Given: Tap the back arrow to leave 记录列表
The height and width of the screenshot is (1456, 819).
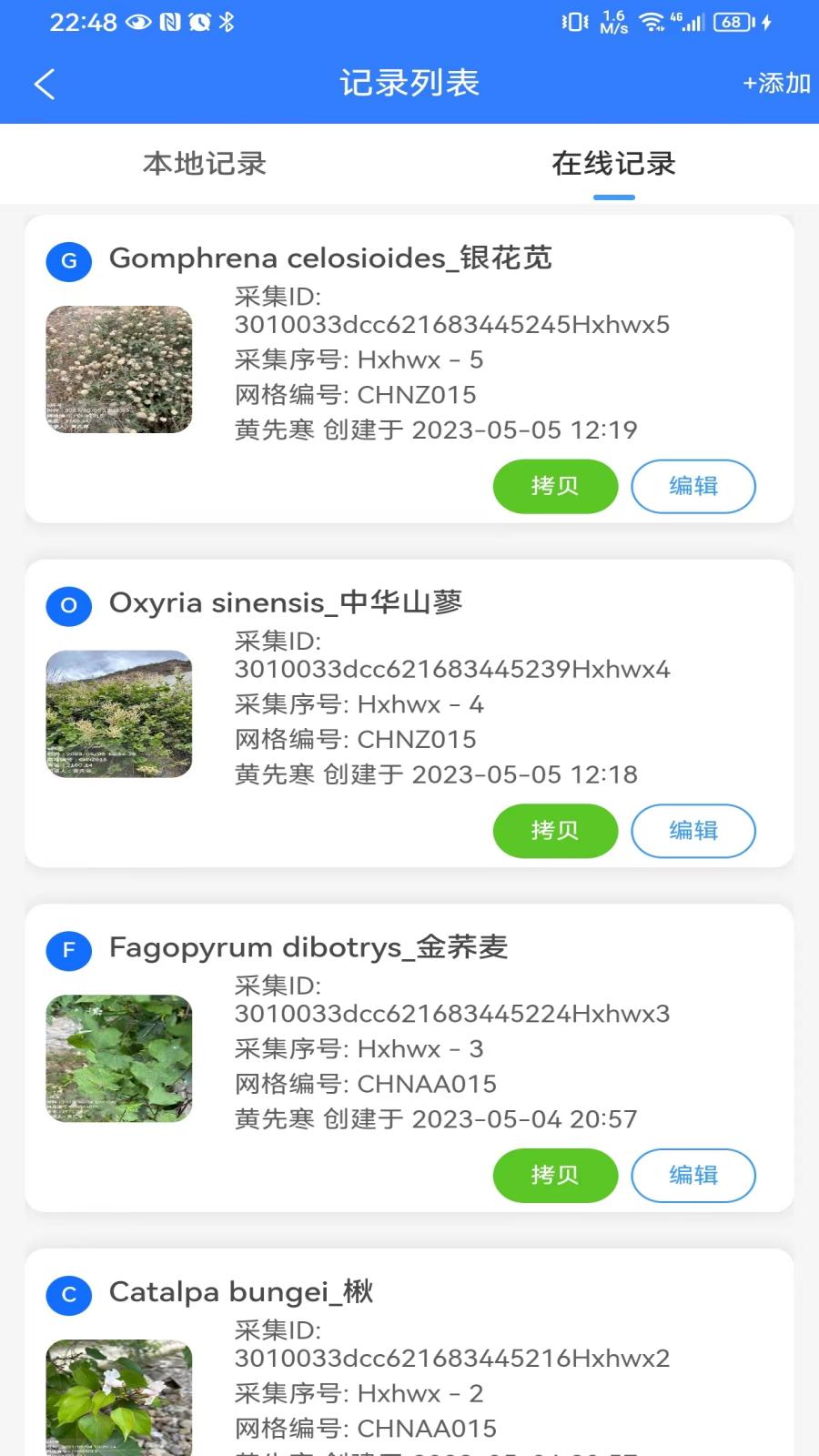Looking at the screenshot, I should (x=43, y=83).
